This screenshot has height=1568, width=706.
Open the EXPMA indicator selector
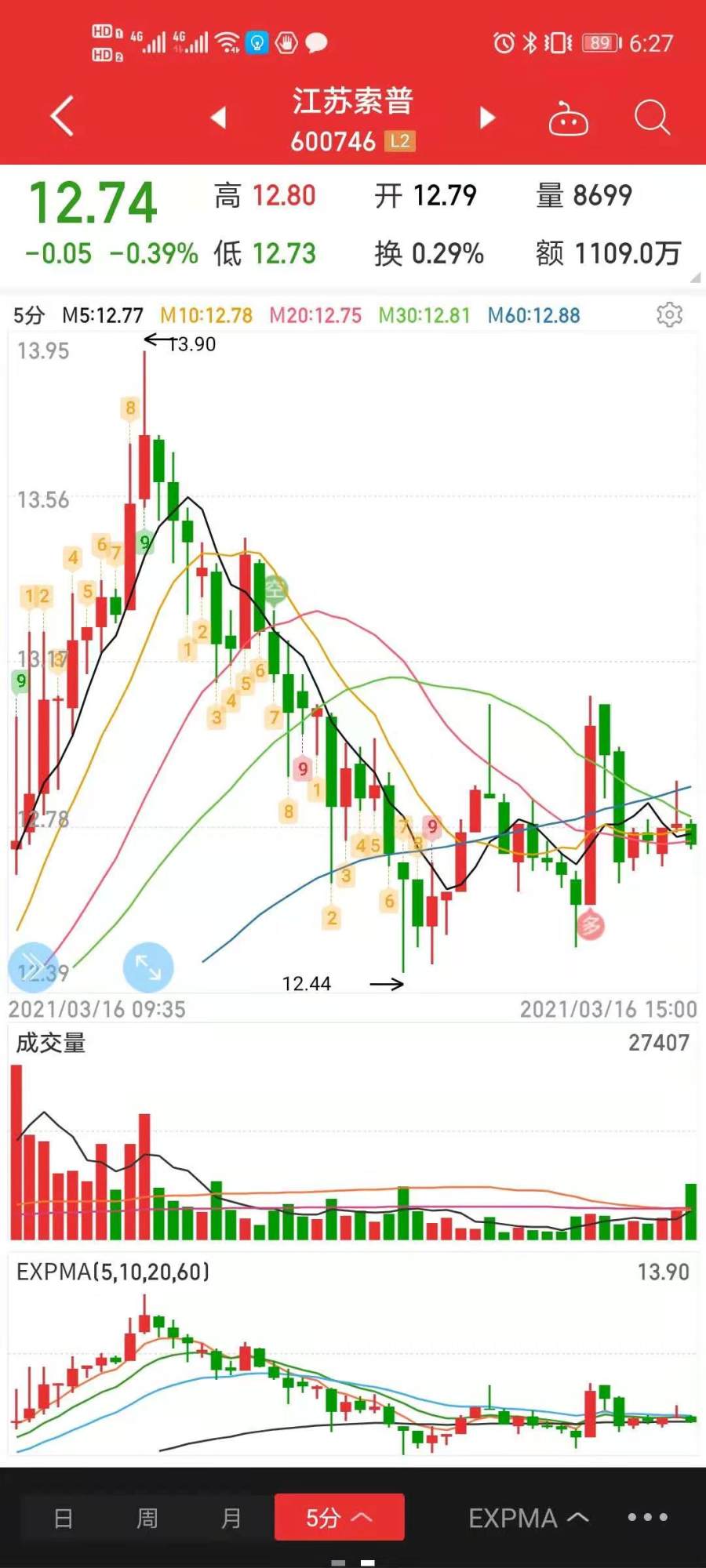click(x=528, y=1519)
